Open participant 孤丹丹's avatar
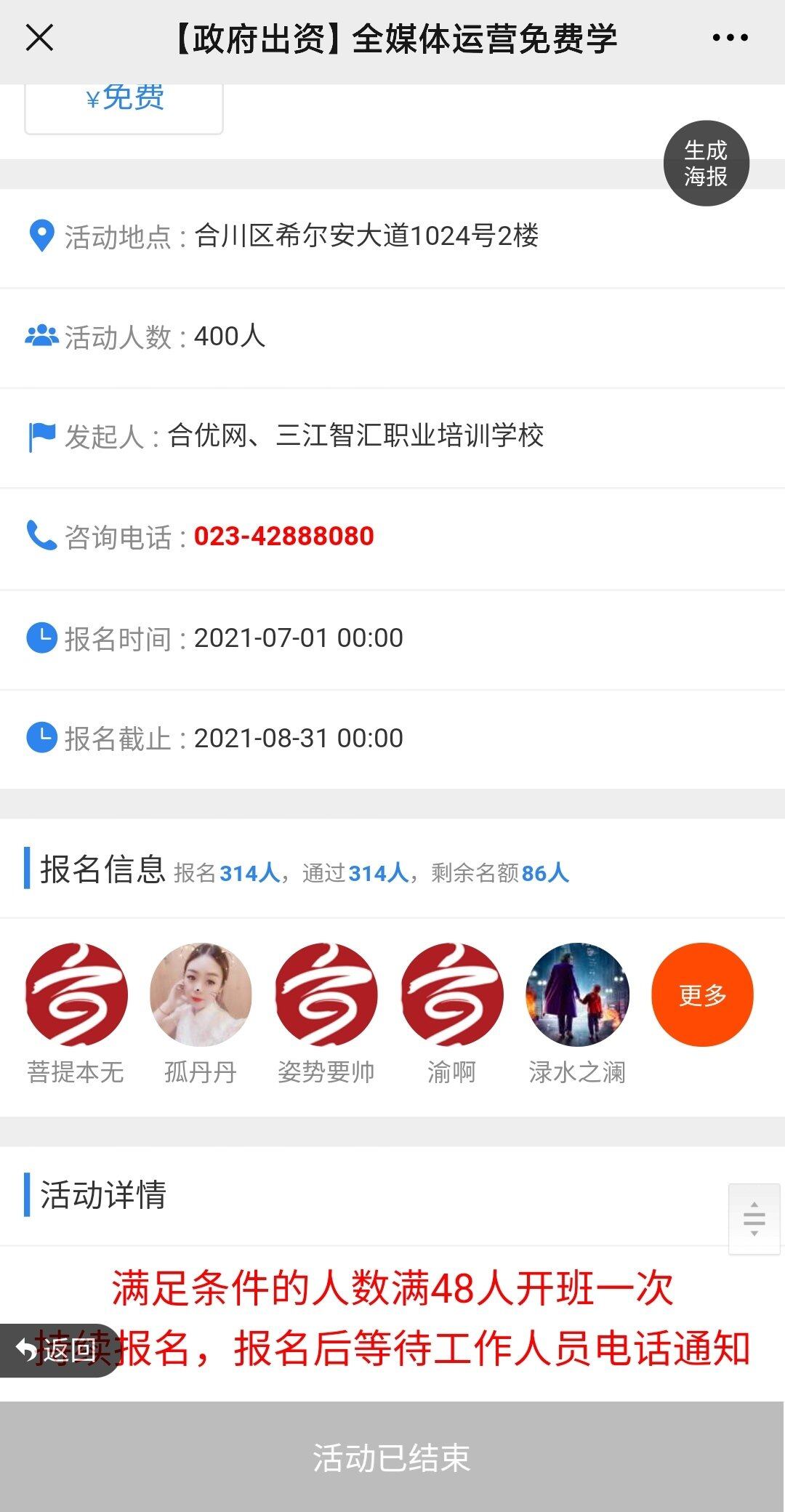Screen dimensions: 785x1512 click(201, 994)
